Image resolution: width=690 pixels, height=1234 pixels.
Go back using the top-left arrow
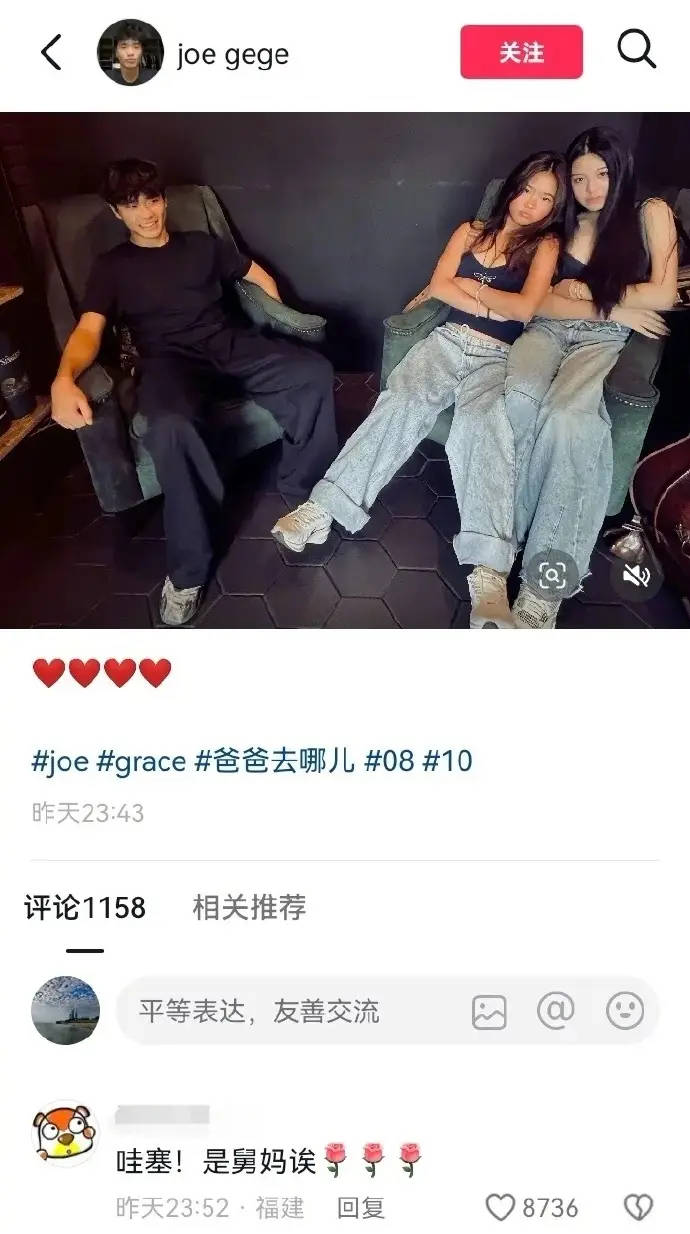tap(51, 52)
